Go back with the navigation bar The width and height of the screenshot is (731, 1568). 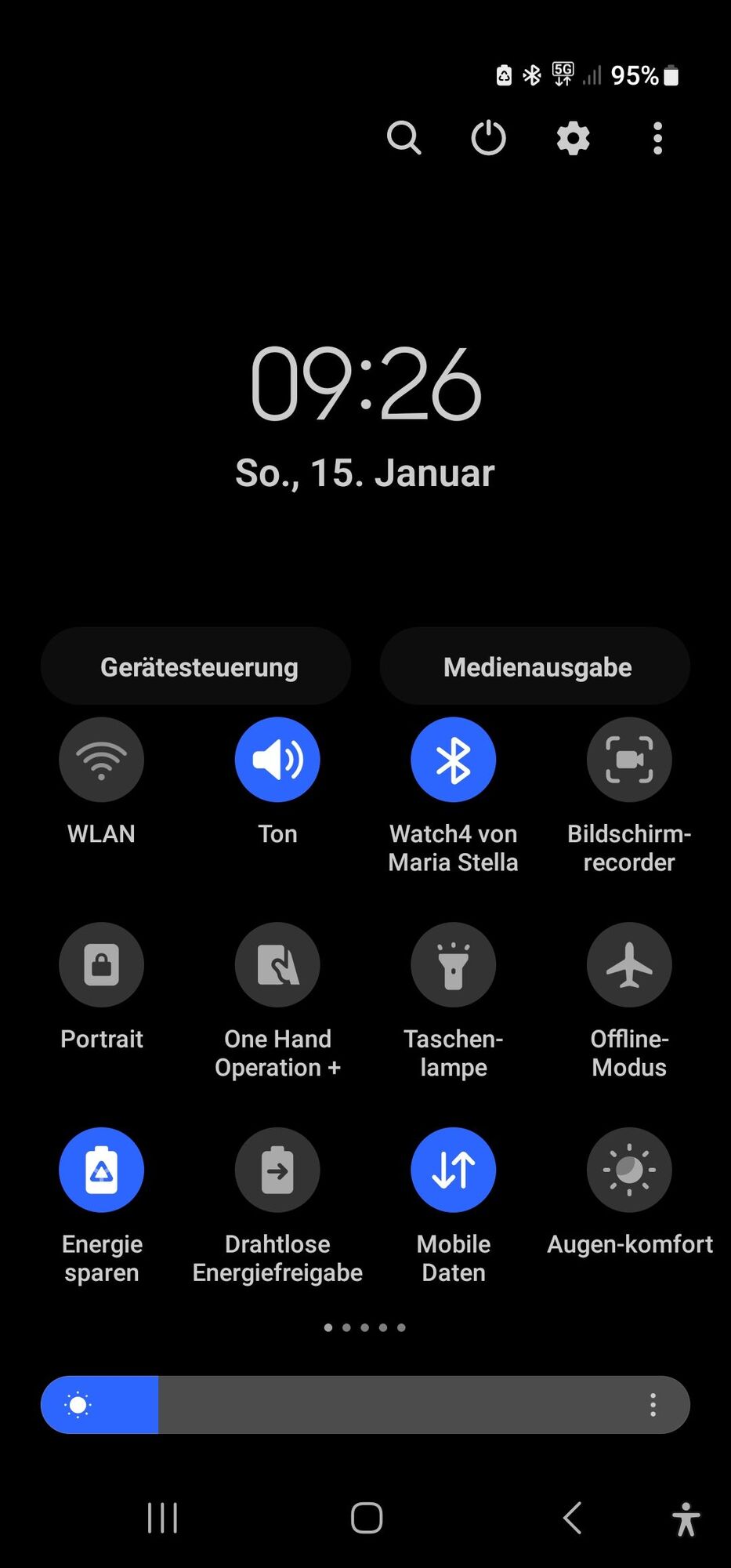tap(573, 1519)
